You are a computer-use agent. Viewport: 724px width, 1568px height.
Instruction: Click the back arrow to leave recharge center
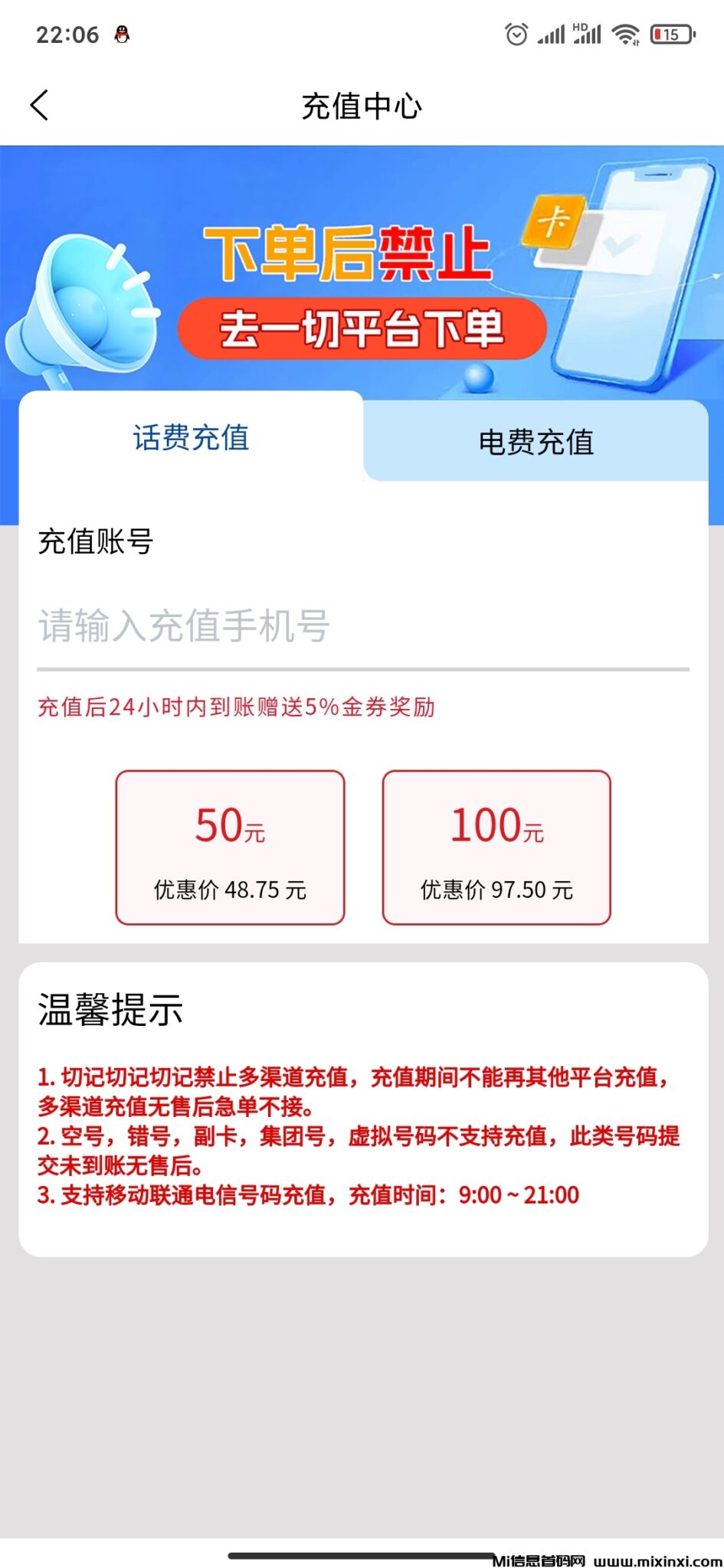tap(40, 104)
